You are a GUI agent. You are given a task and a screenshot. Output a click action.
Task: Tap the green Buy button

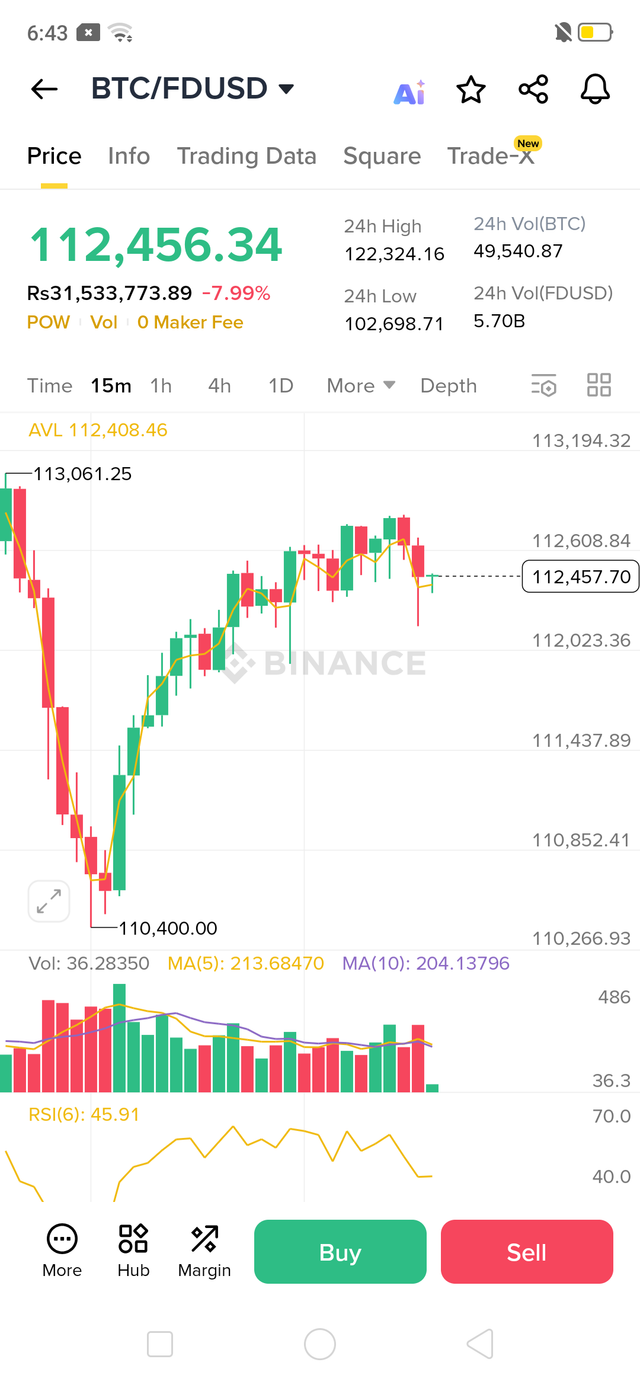[x=340, y=1252]
